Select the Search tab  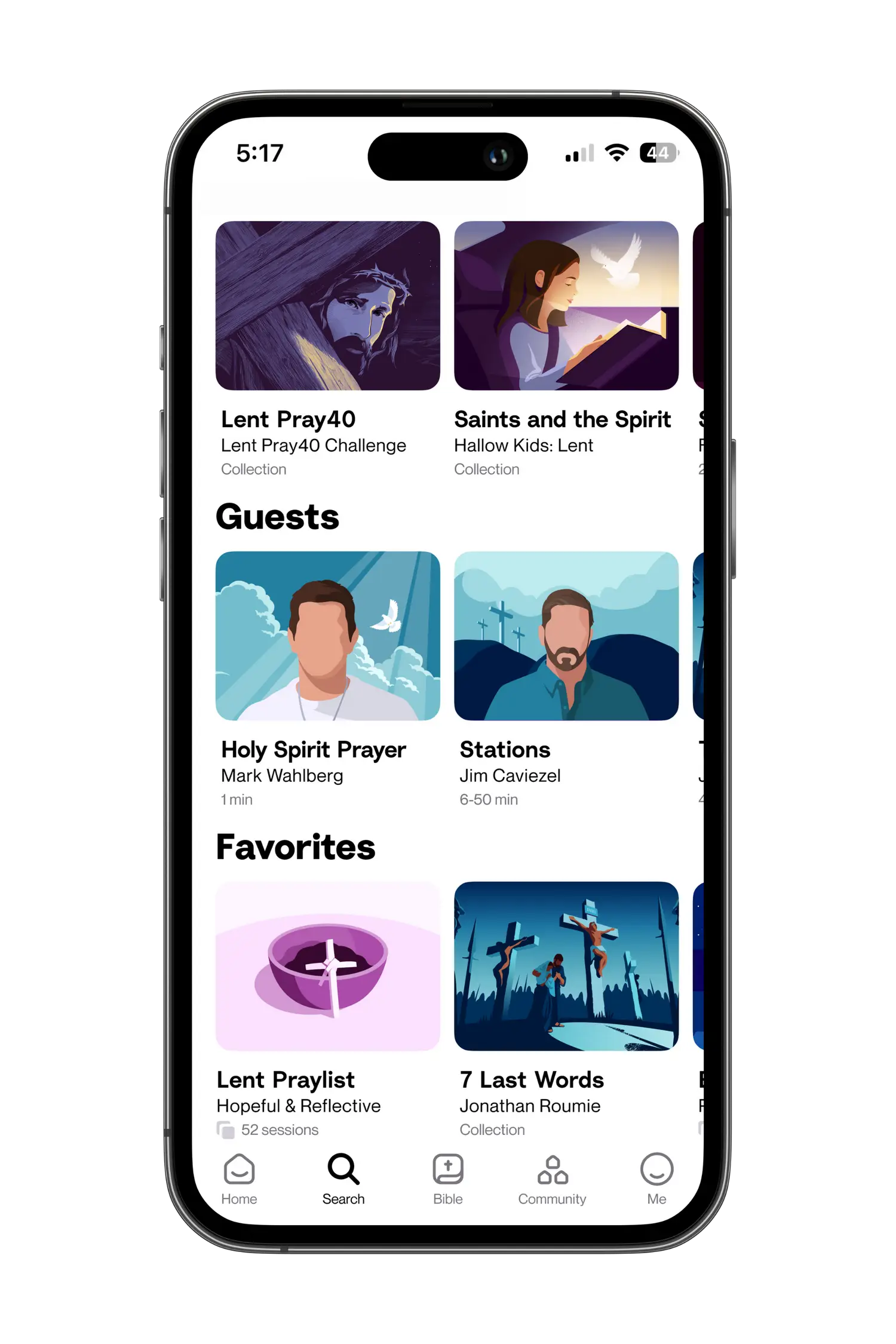[x=343, y=1179]
